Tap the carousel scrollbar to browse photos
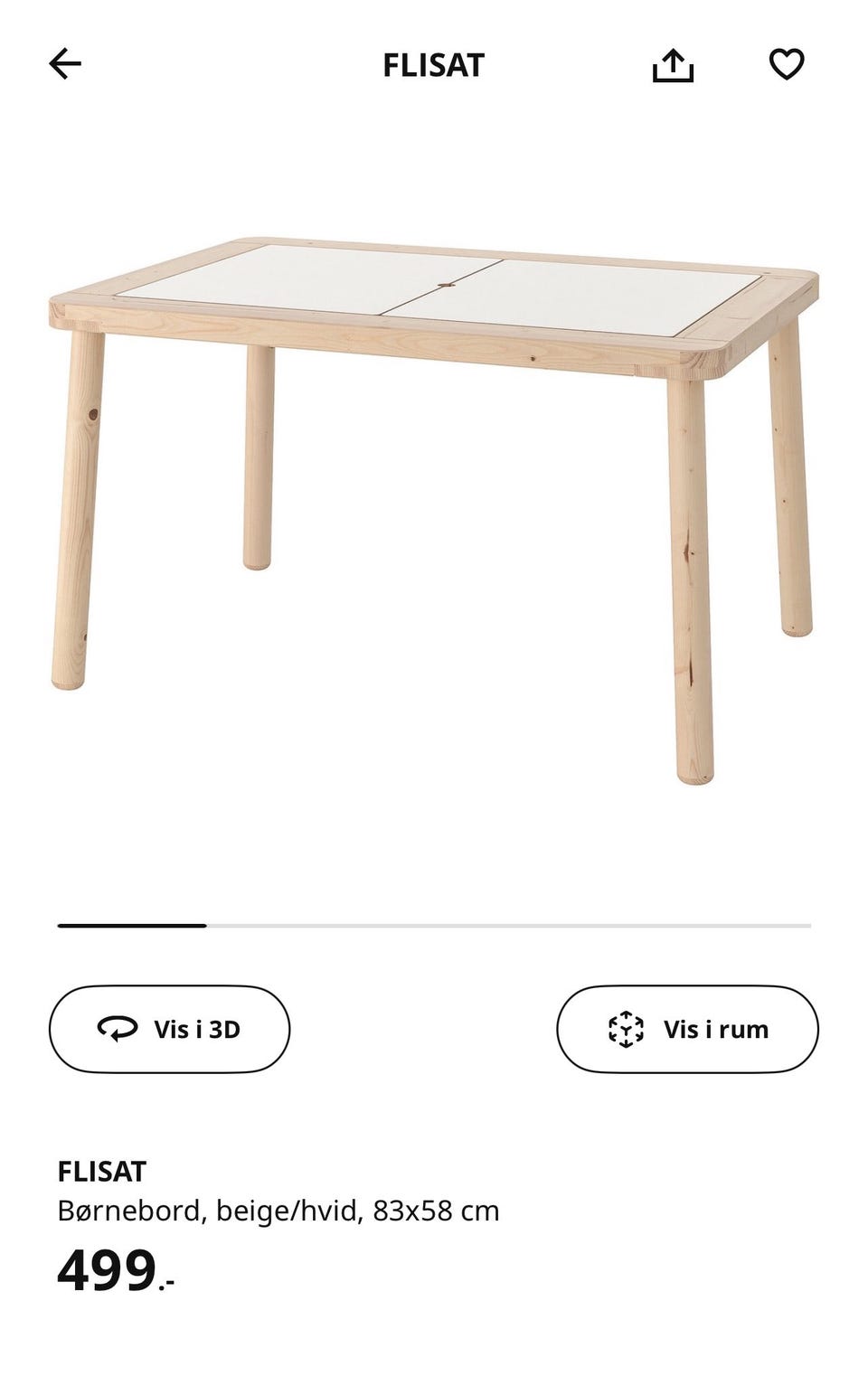The image size is (868, 1376). pos(434,926)
